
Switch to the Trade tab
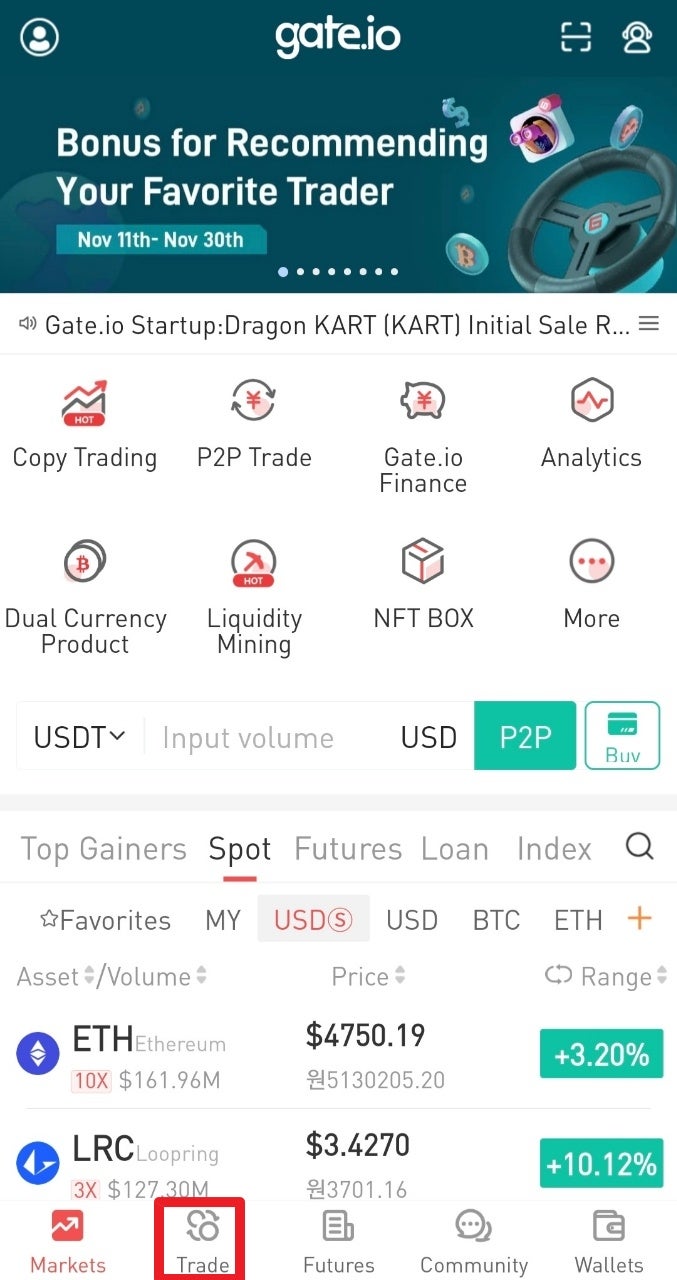202,1240
